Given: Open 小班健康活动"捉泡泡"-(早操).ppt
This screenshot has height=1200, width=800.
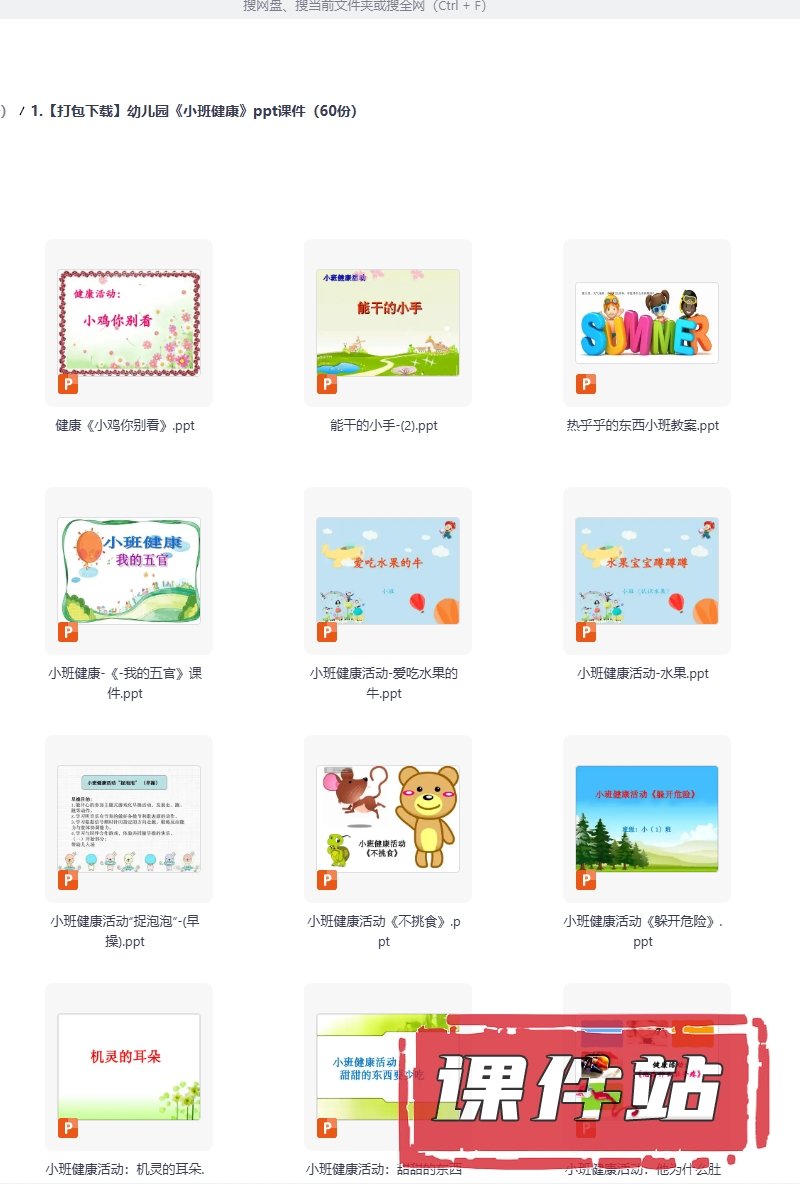Looking at the screenshot, I should coord(129,818).
